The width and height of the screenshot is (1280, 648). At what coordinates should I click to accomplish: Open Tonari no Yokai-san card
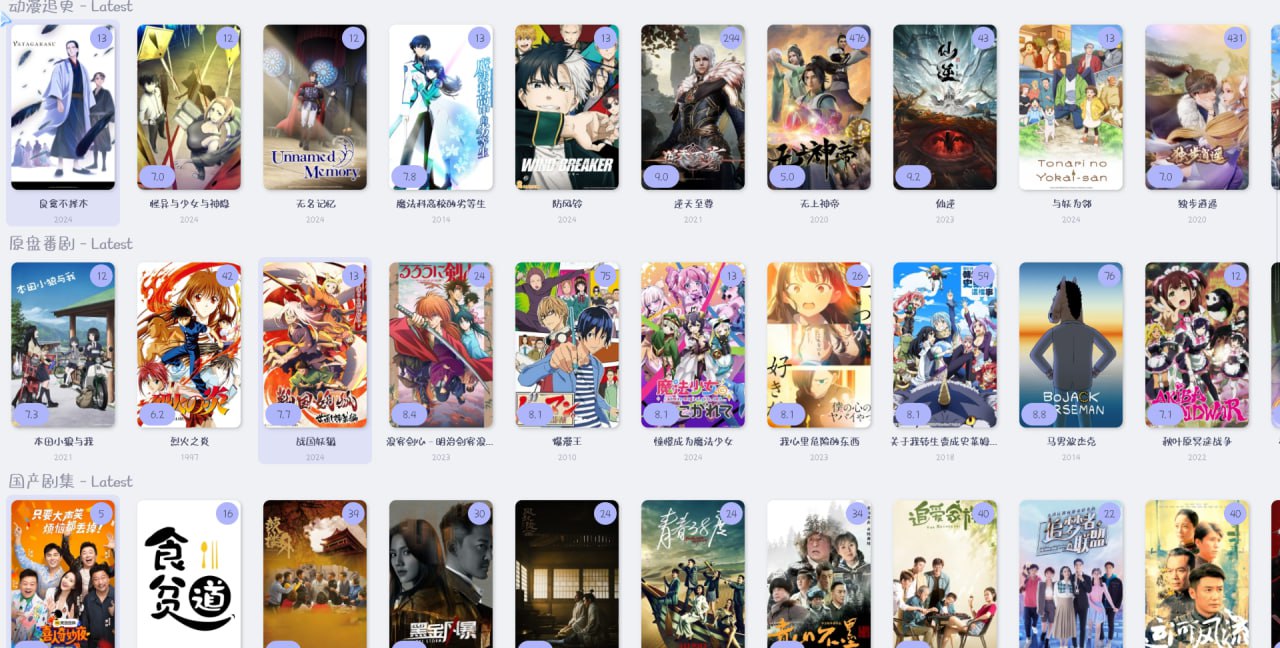pos(1071,108)
